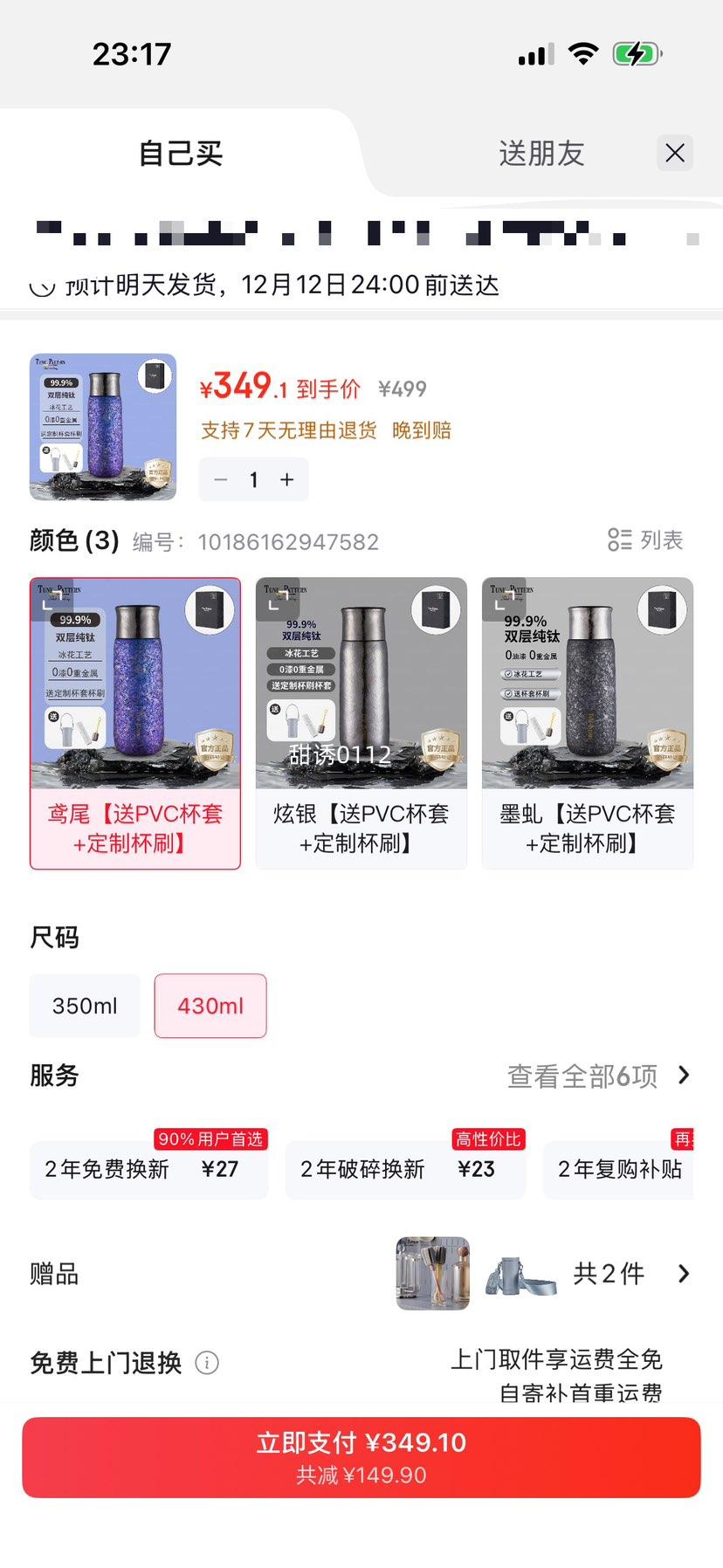
Task: Click the clock icon before 预计明天发货
Action: click(40, 285)
